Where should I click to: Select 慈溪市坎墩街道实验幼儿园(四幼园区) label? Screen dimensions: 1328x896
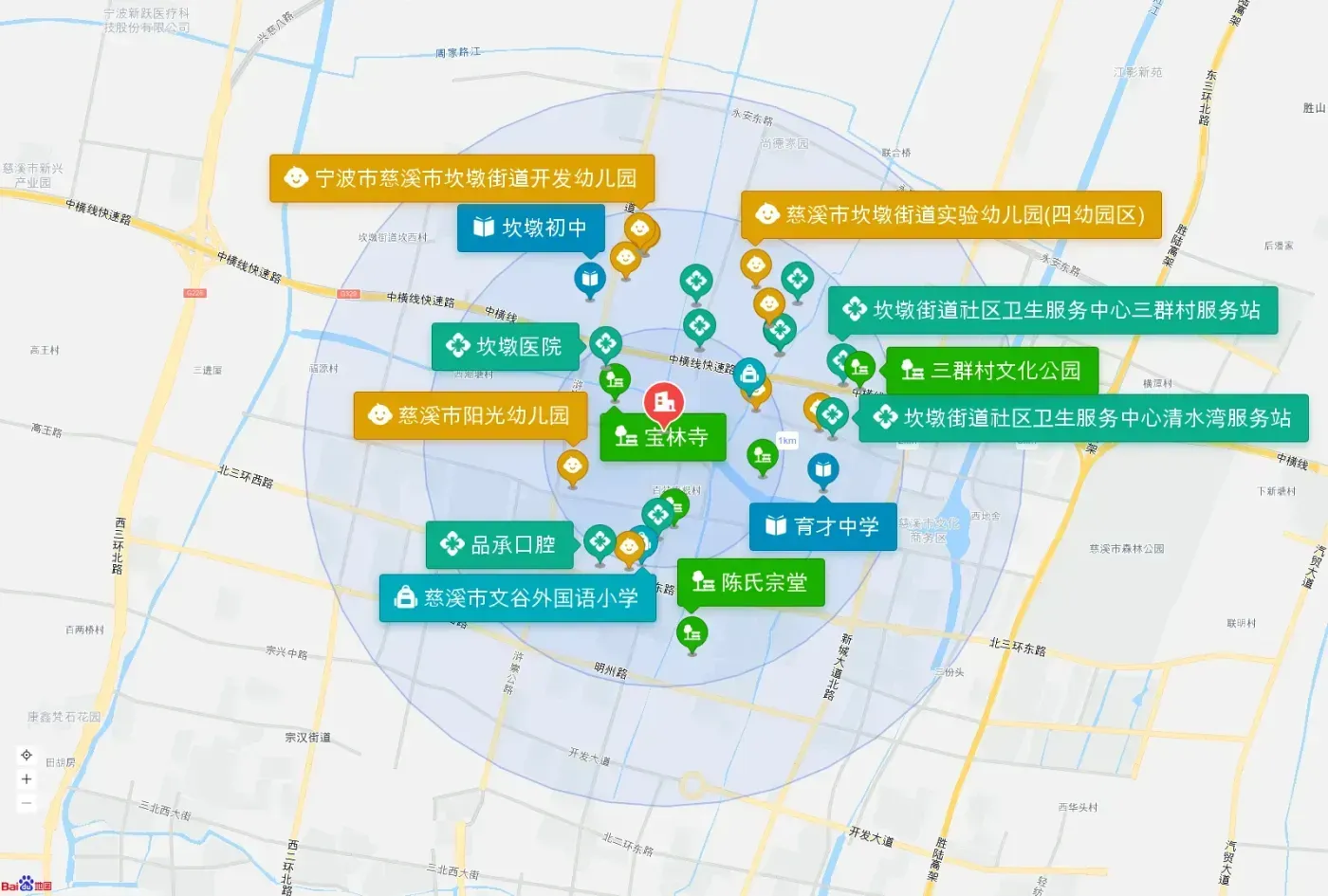[x=951, y=215]
